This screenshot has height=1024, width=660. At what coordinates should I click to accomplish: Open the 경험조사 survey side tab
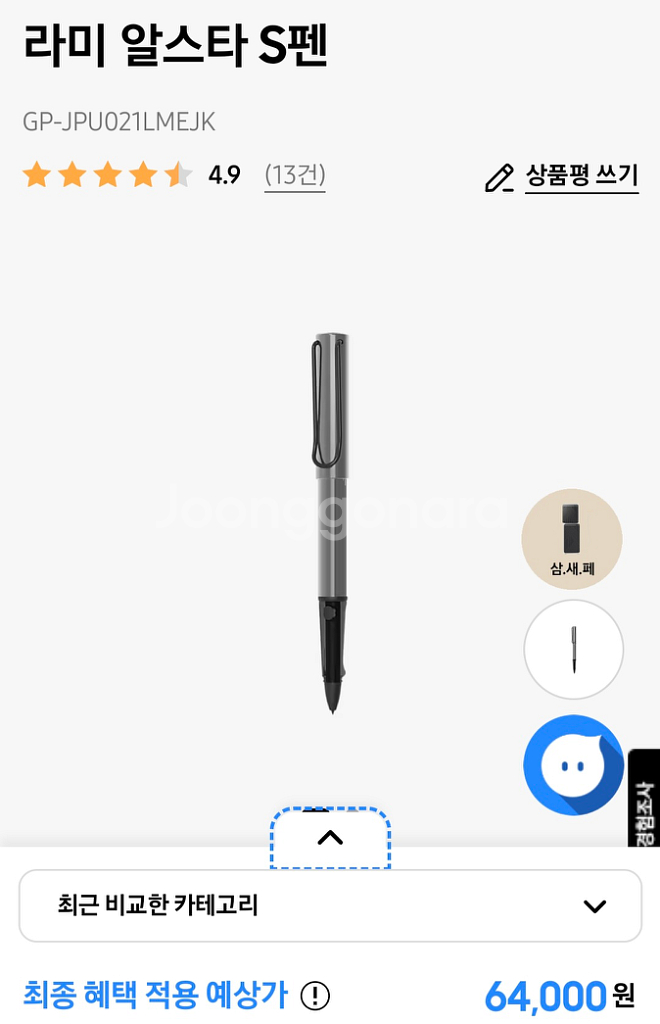(x=644, y=800)
